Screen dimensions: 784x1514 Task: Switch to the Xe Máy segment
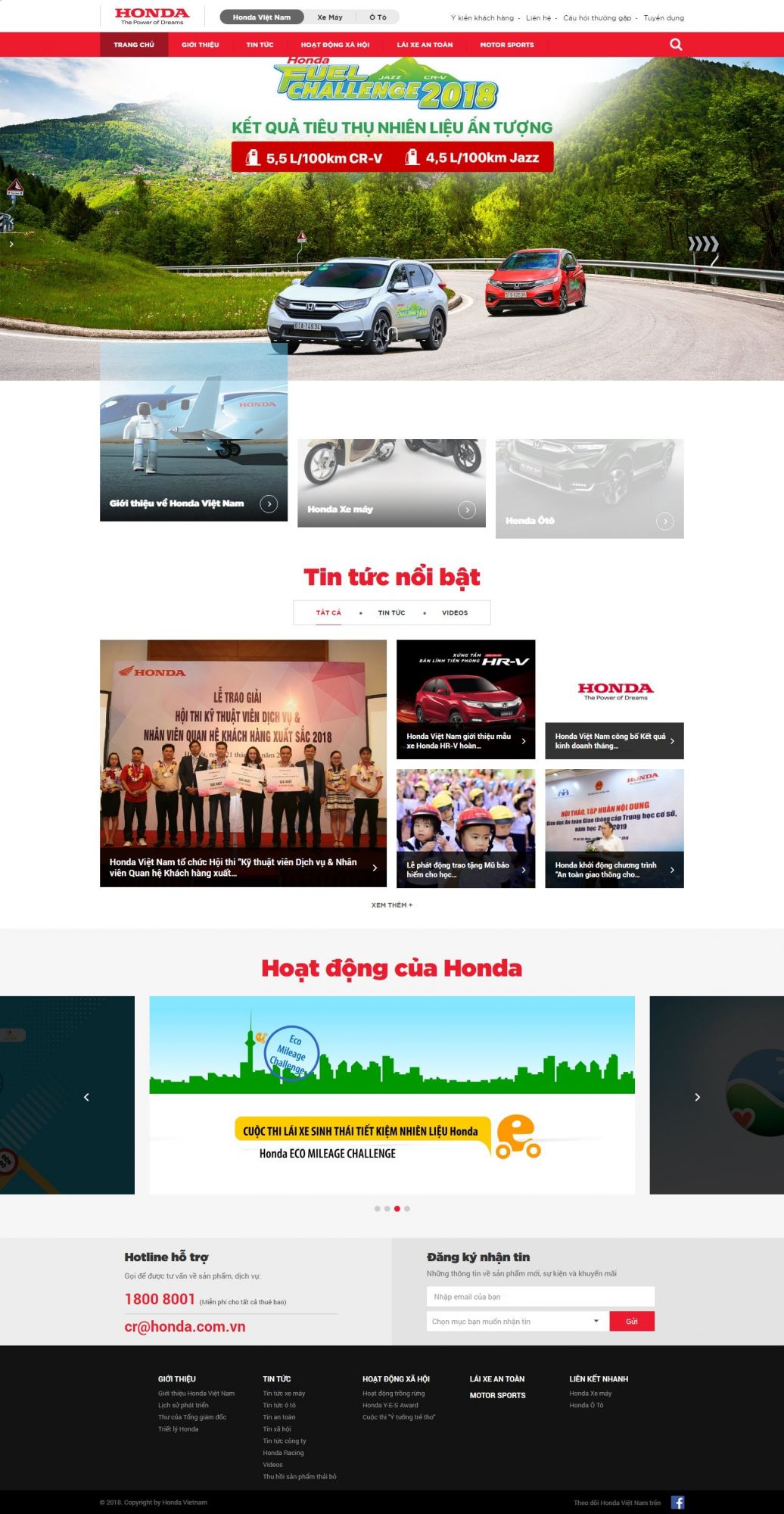coord(330,17)
